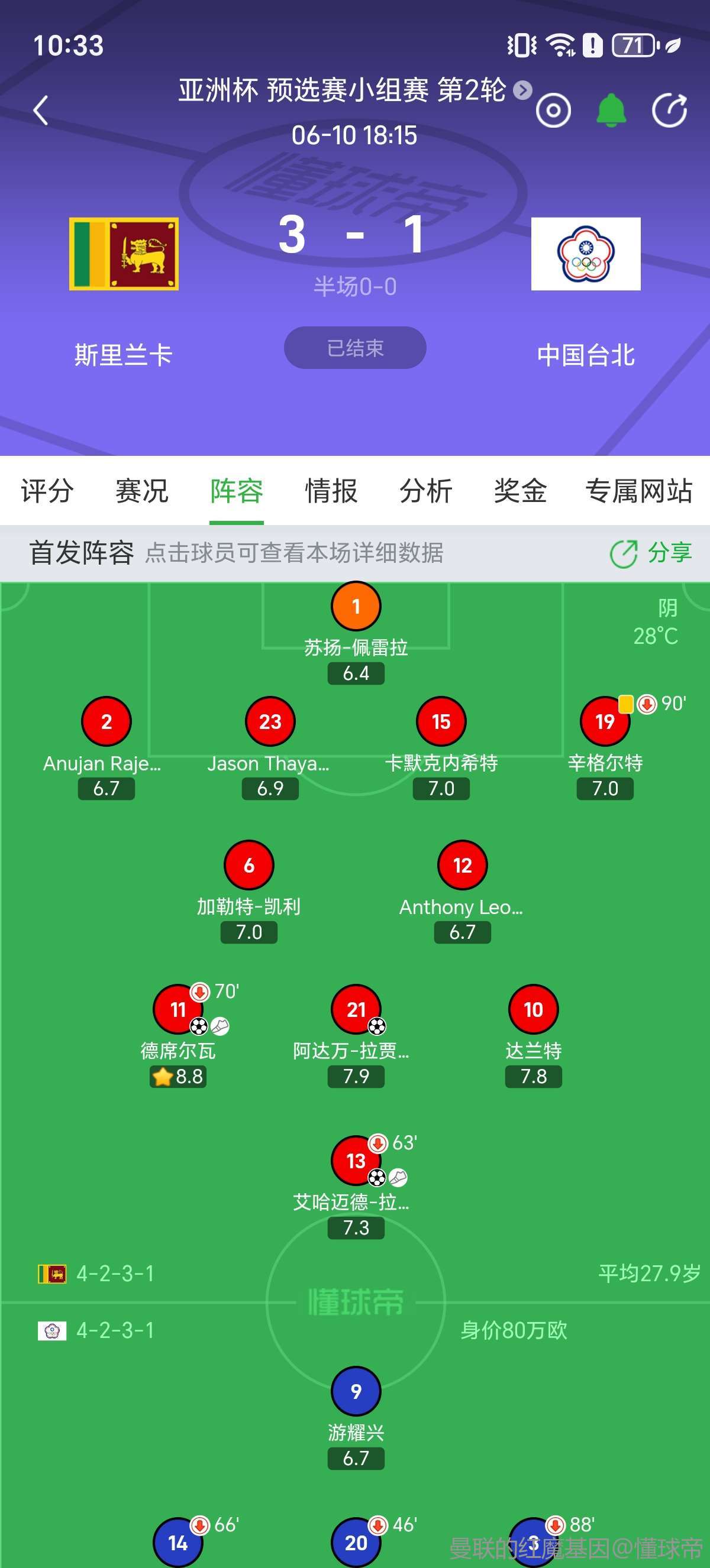Open player 德席尔瓦 rated 8.8
Viewport: 710px width, 1568px height.
click(177, 1010)
